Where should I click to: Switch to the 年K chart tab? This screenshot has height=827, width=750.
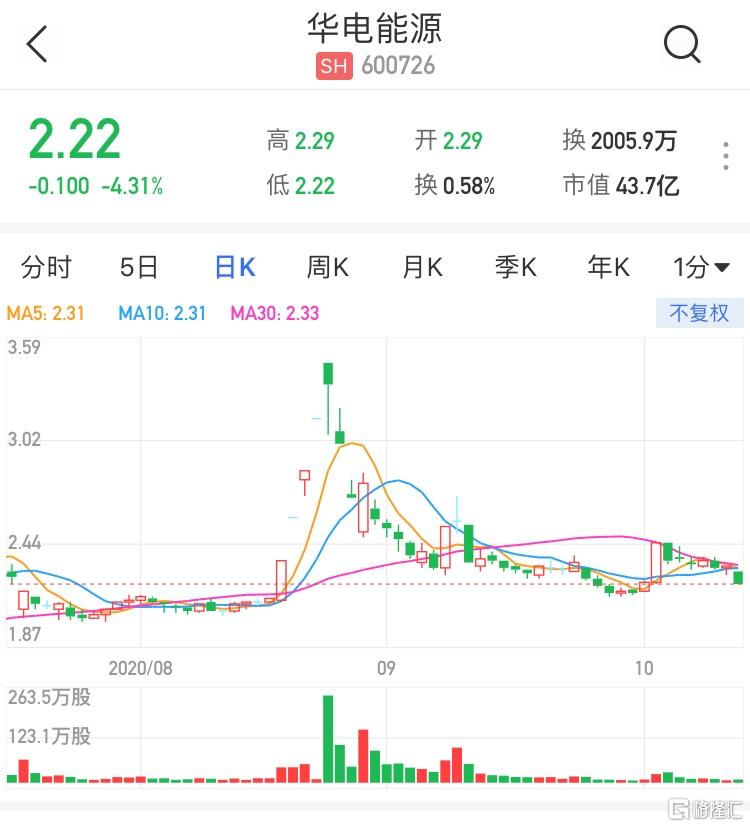coord(609,267)
